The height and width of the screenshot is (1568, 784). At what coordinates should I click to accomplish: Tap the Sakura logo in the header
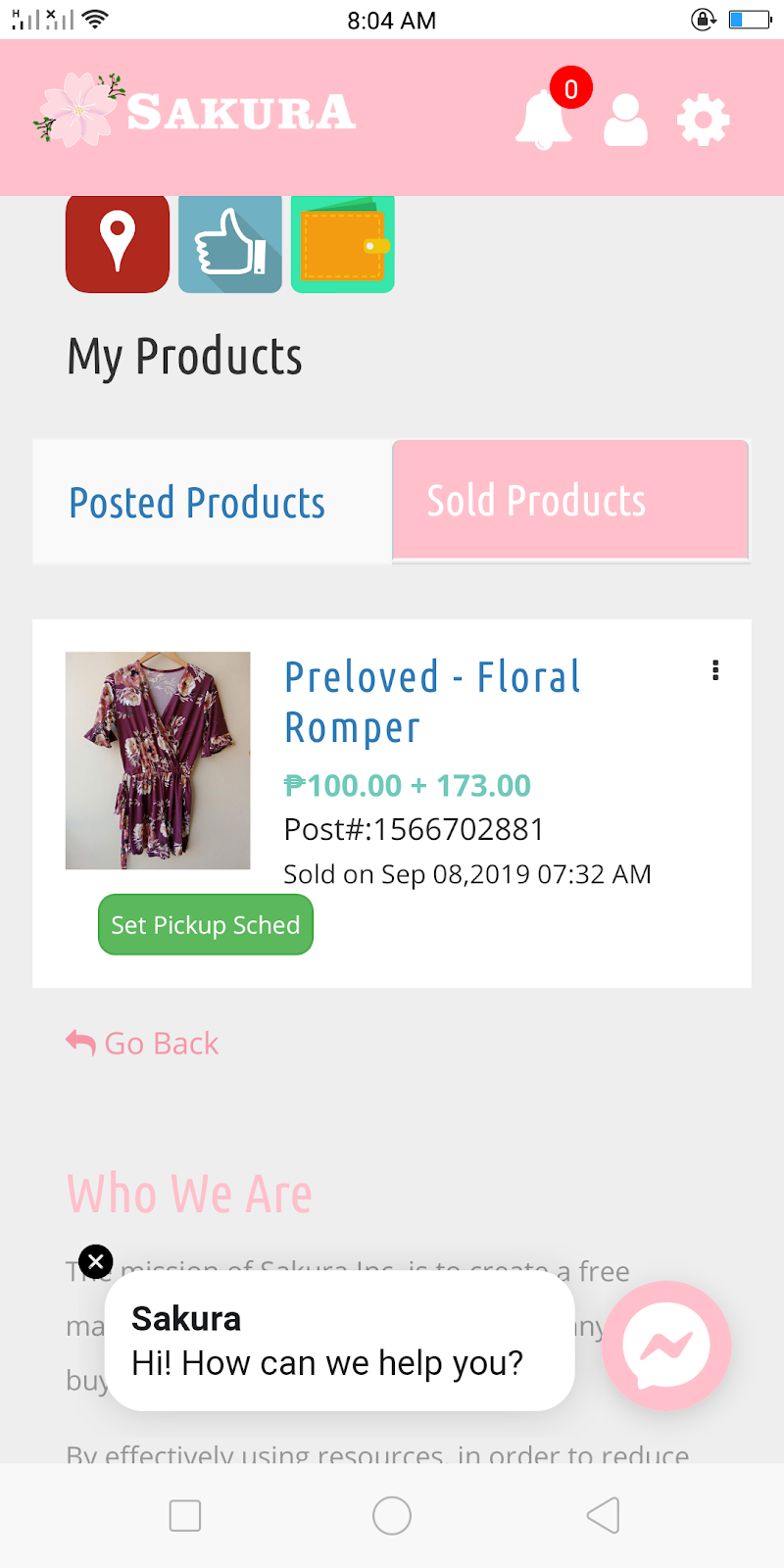click(196, 112)
